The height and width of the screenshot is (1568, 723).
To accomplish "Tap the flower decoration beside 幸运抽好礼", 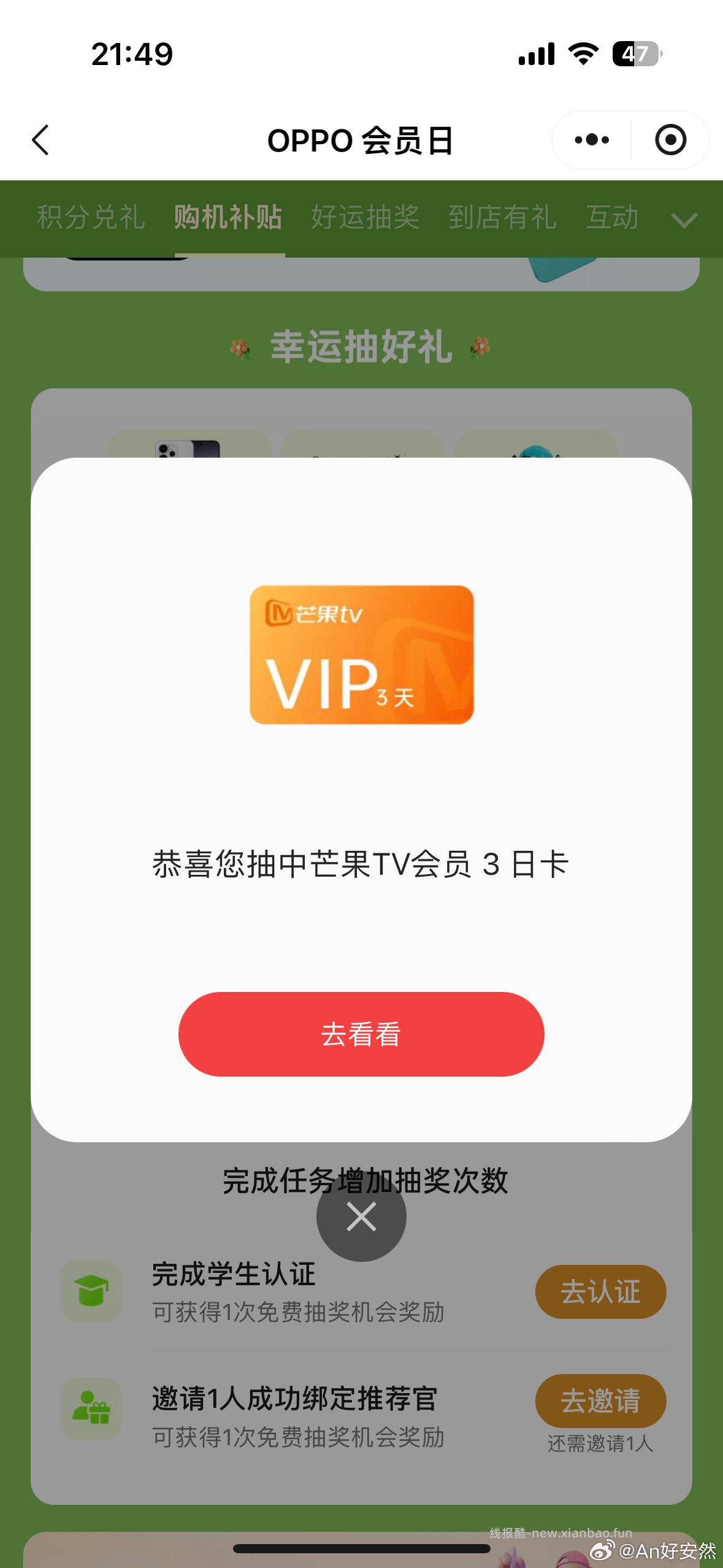I will [x=240, y=347].
